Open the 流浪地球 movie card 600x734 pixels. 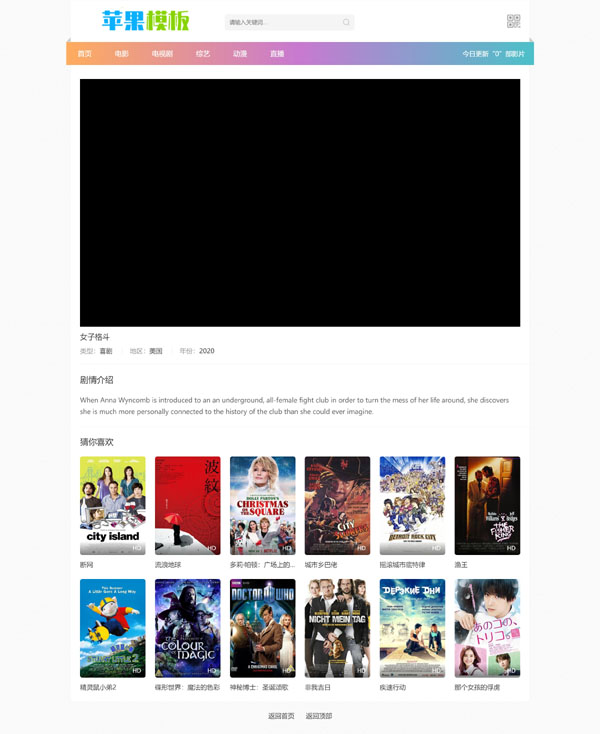pyautogui.click(x=187, y=505)
